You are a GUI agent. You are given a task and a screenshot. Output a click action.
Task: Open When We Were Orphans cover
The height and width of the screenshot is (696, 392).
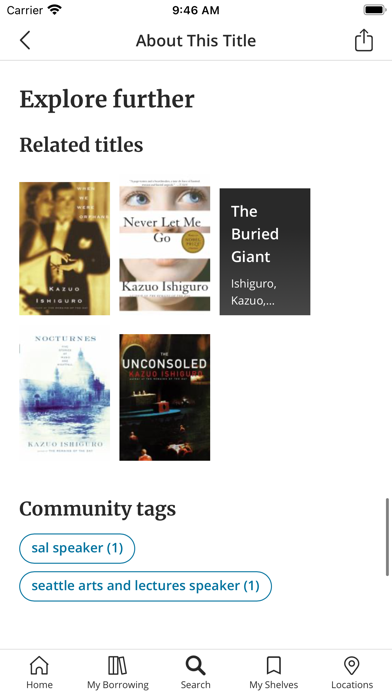point(64,248)
